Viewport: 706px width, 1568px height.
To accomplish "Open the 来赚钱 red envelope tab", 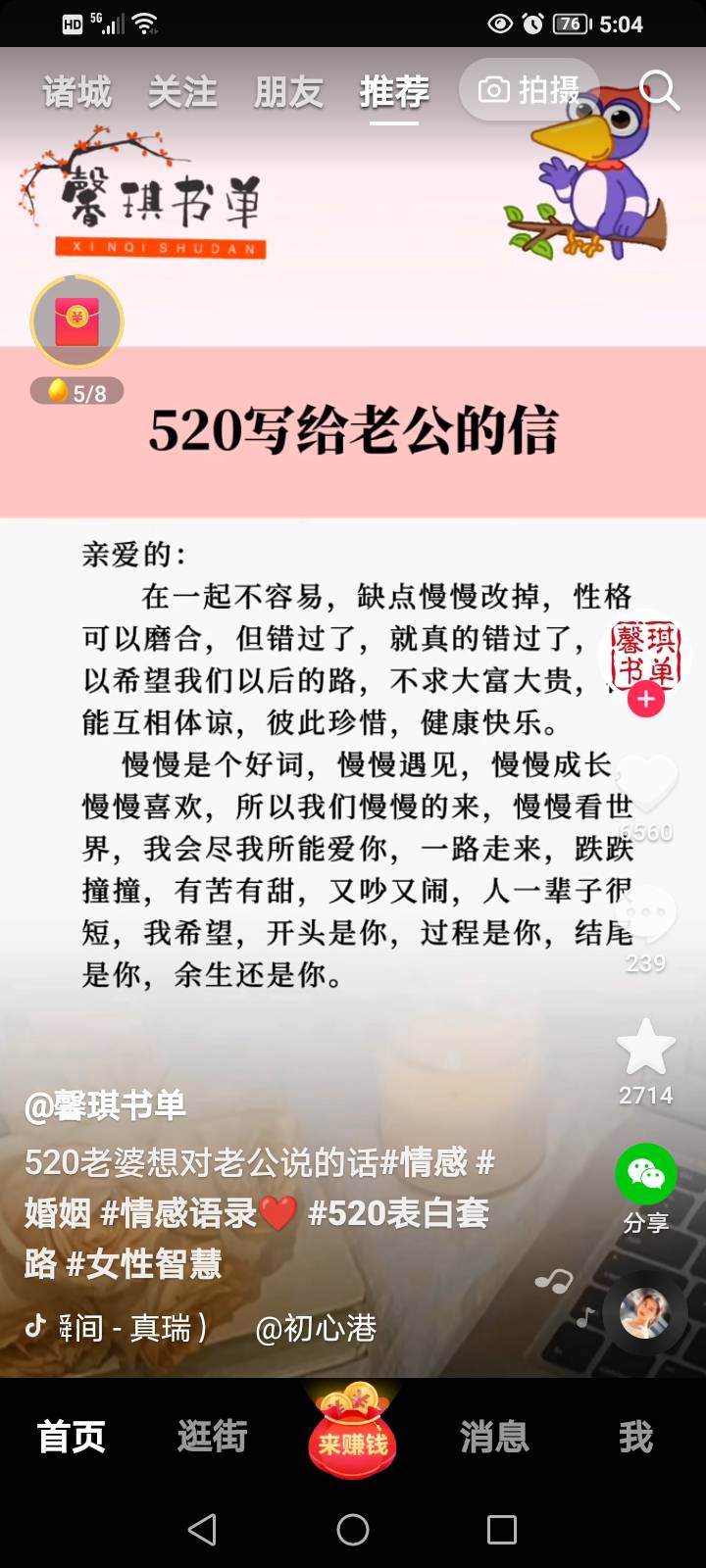I will (352, 1433).
